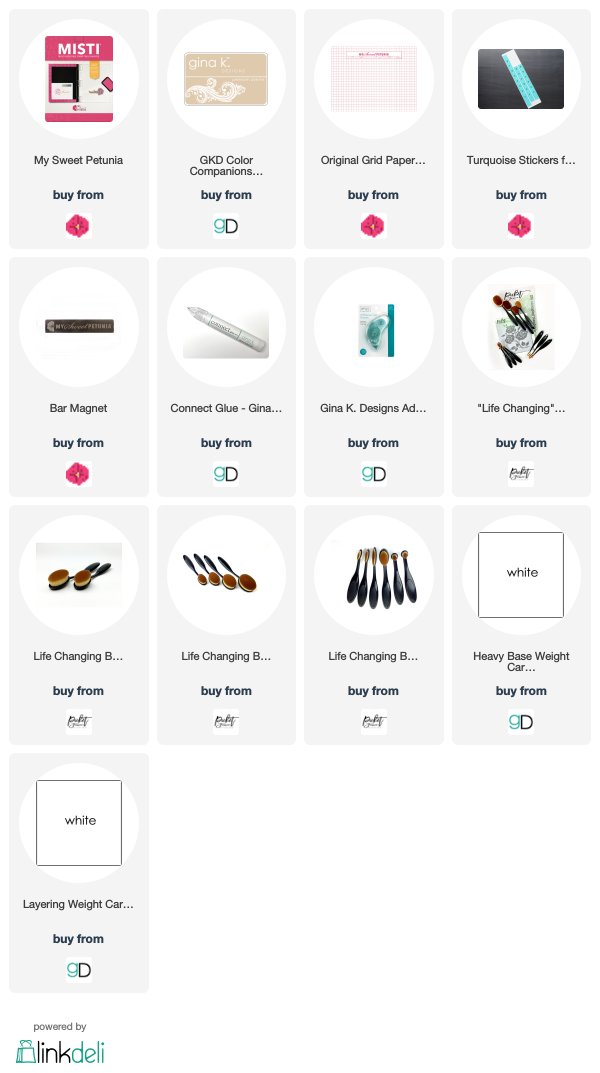
Task: View the Original Grid Paper product
Action: (x=374, y=129)
